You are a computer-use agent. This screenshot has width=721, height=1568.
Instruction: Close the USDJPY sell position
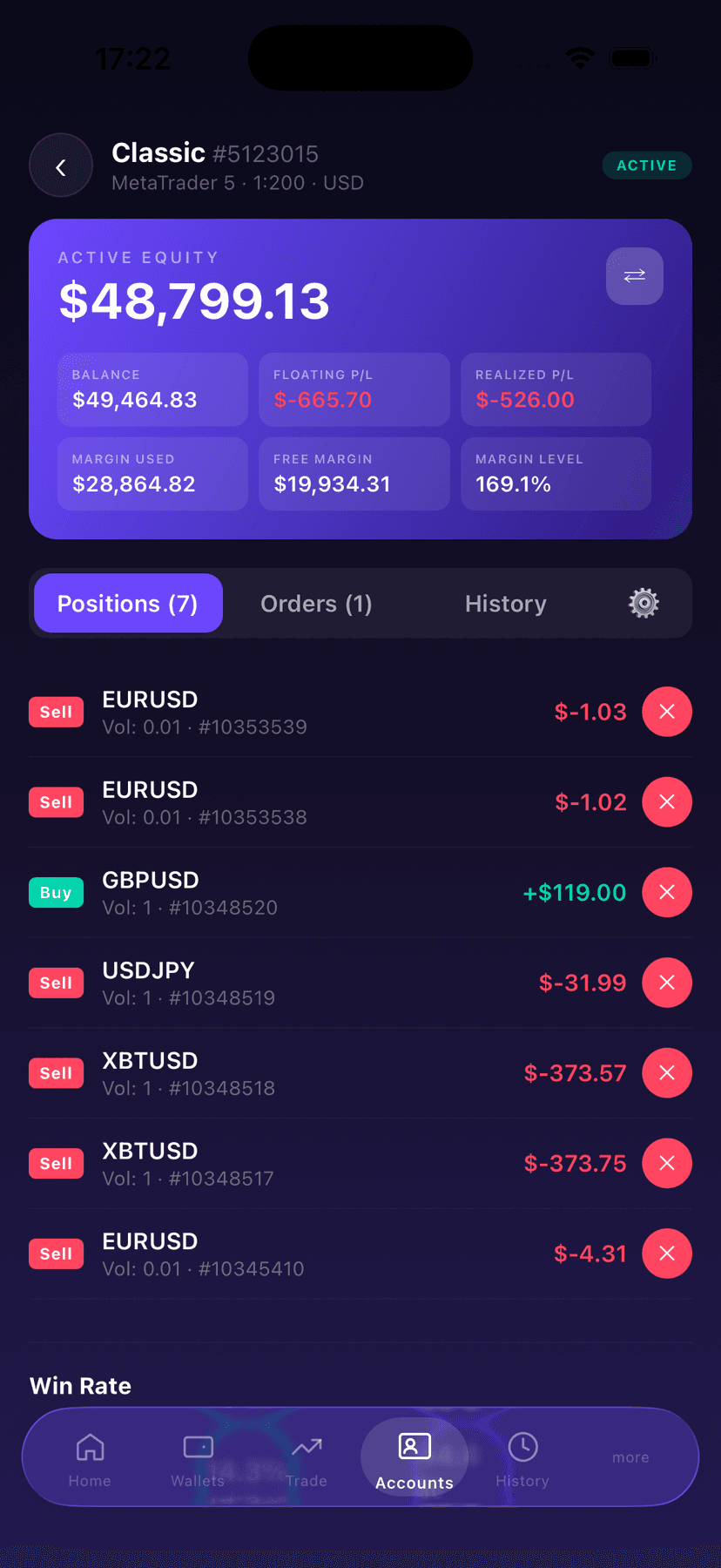[666, 983]
